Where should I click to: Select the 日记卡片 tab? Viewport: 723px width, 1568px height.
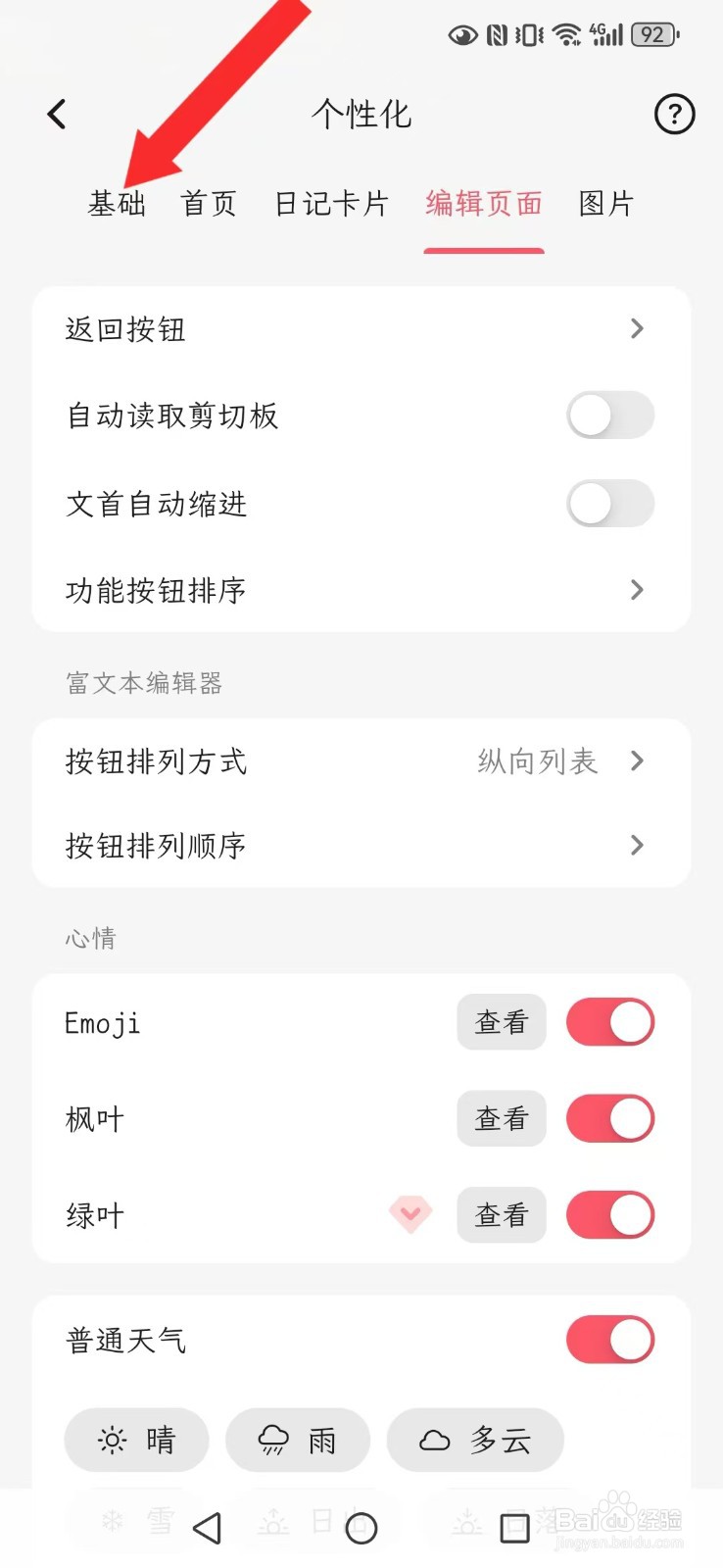tap(332, 204)
